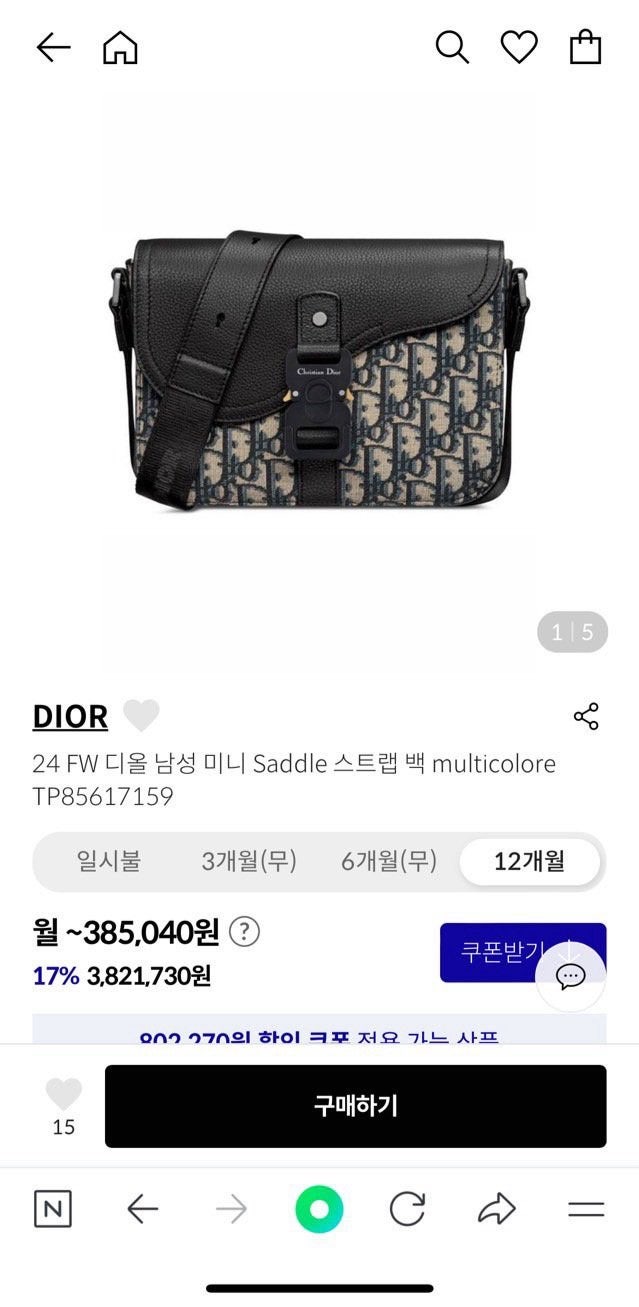
Task: Open the shopping bag cart
Action: (585, 47)
